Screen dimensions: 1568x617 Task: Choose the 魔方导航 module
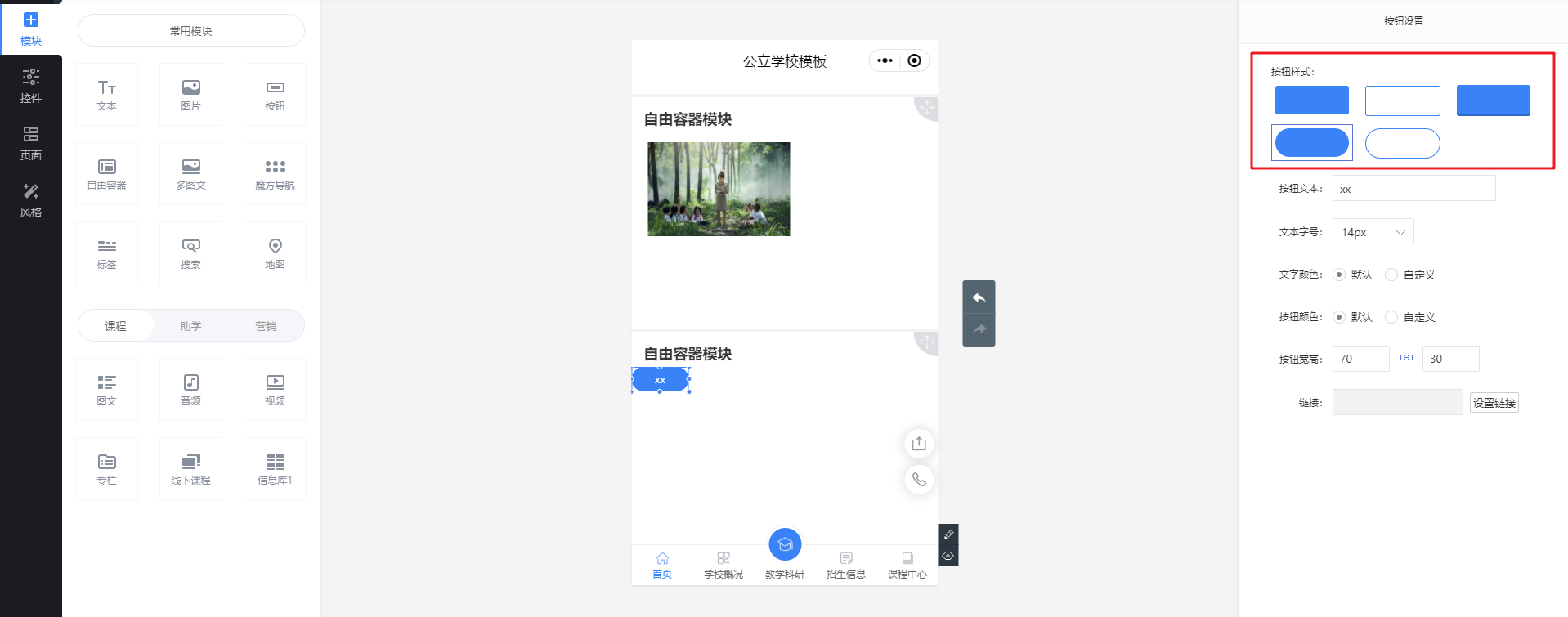tap(275, 173)
